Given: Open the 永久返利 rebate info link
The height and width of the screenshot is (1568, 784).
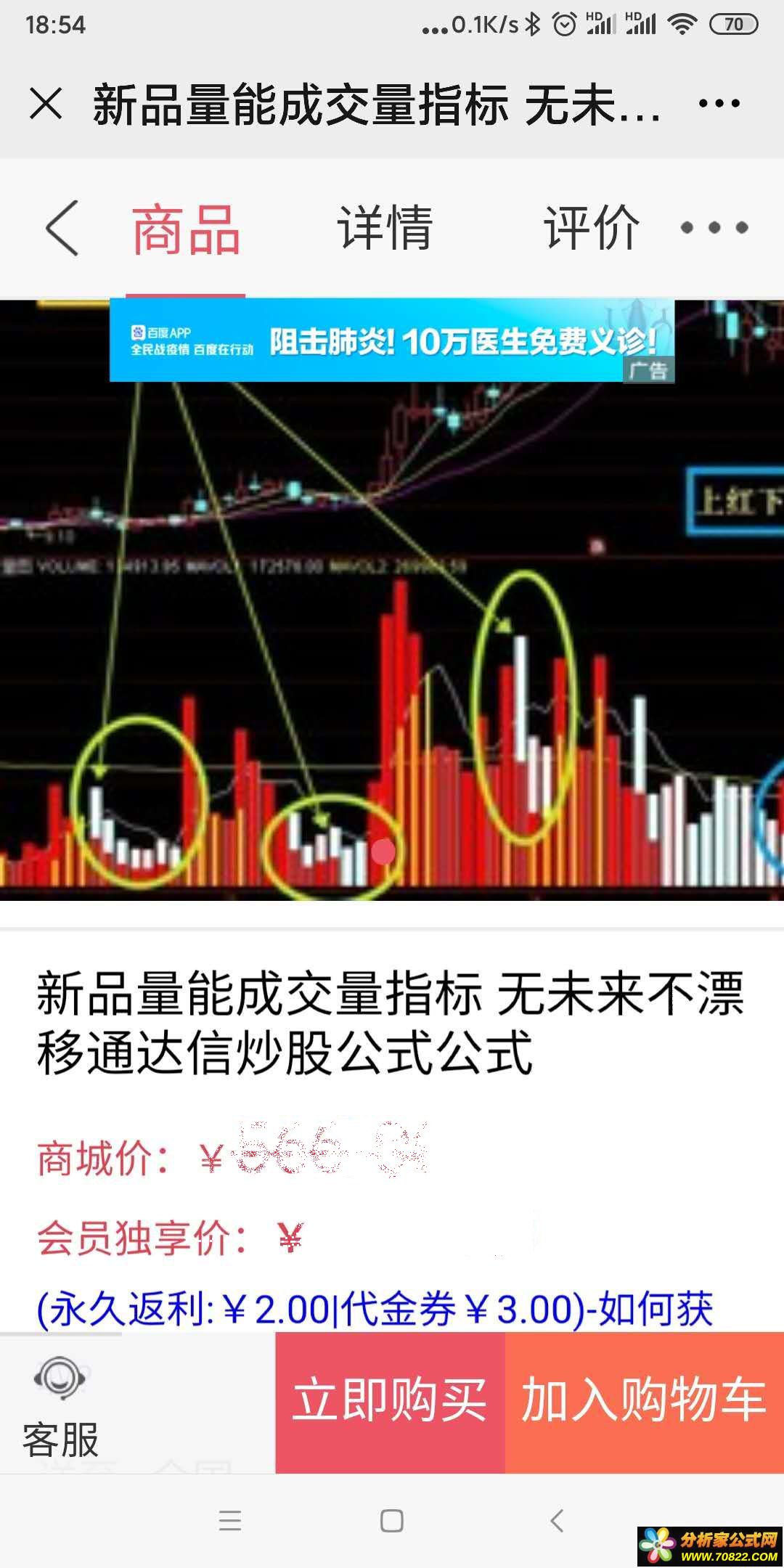Looking at the screenshot, I should pyautogui.click(x=375, y=1310).
